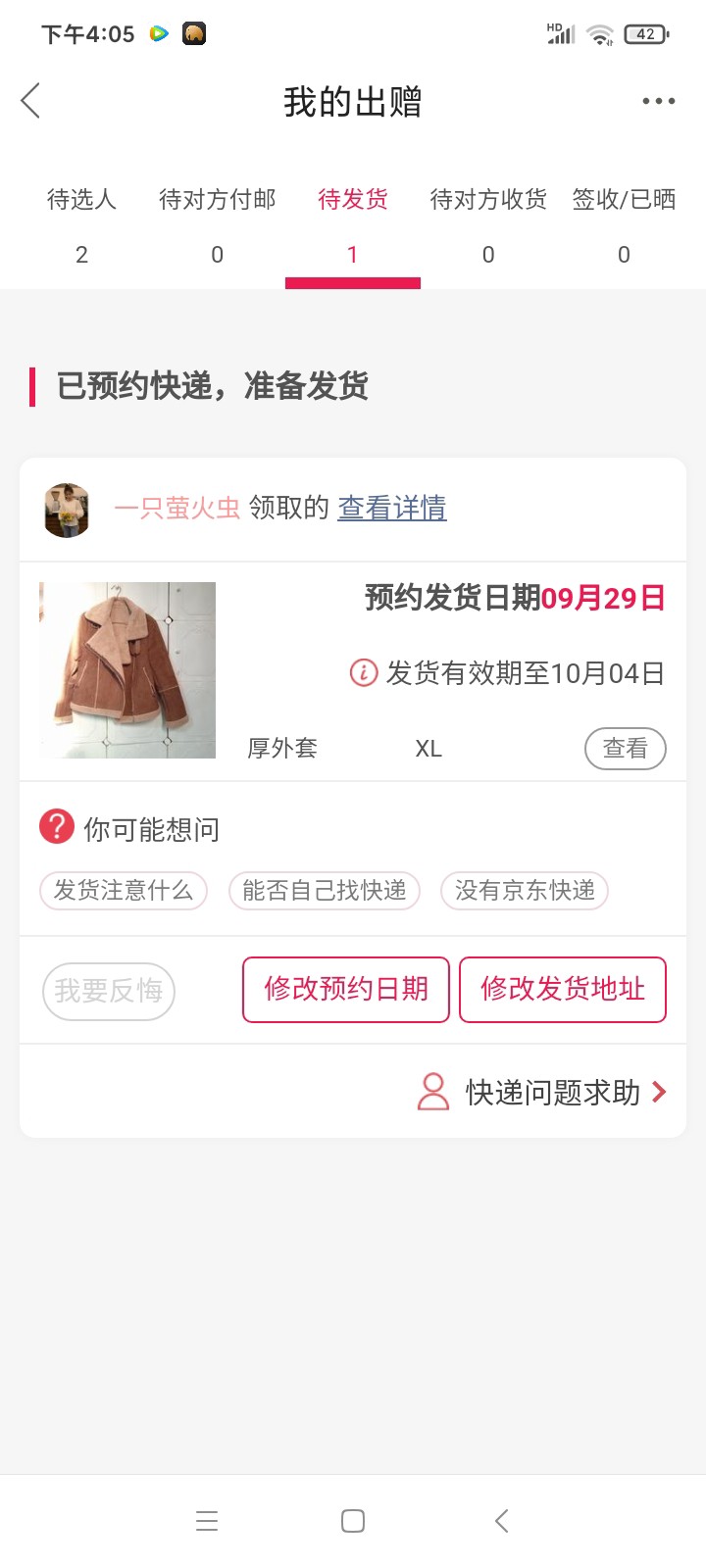Open the coat item photo

point(127,669)
